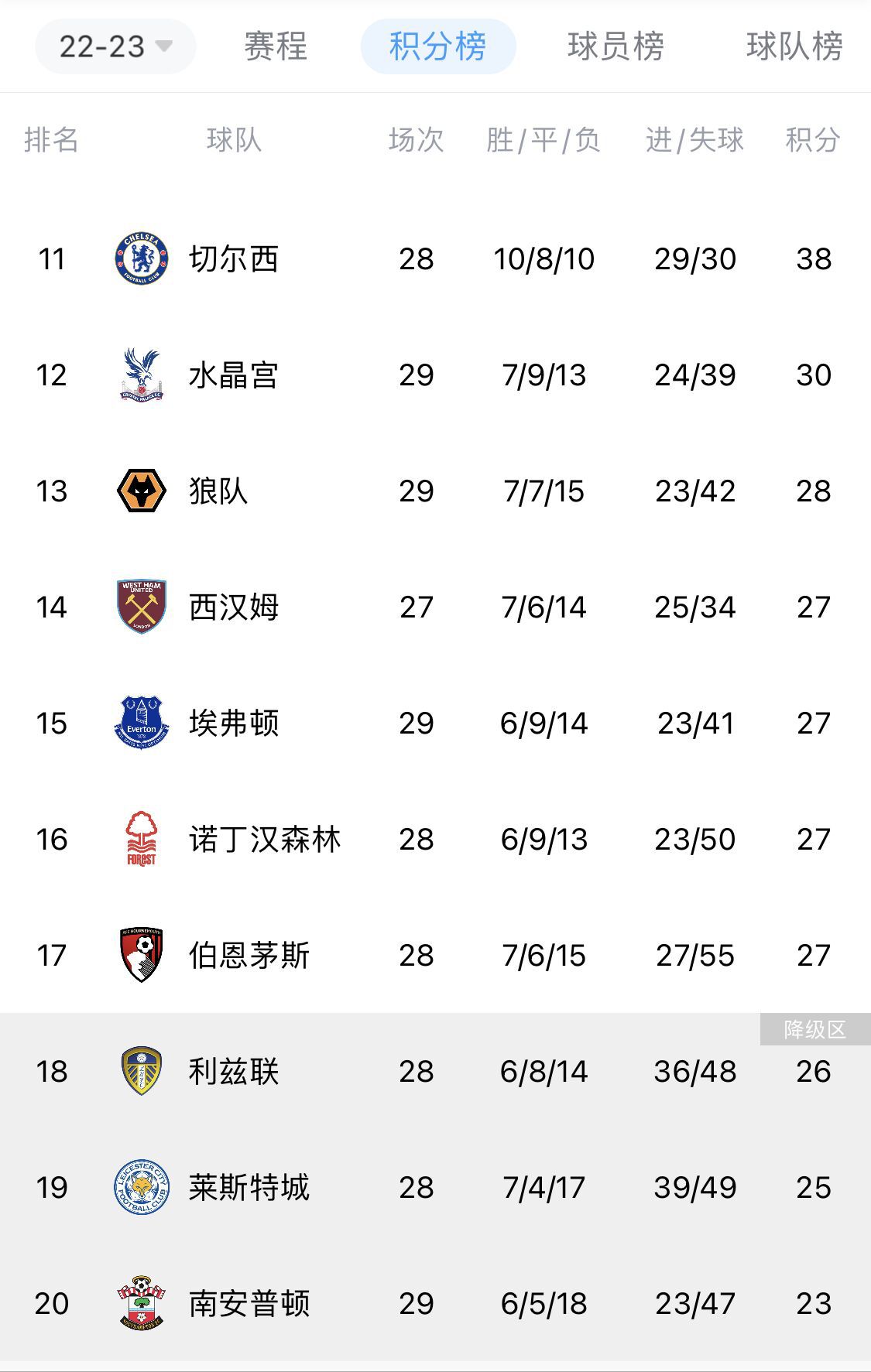
Task: Select the 积分榜 tab
Action: tap(437, 46)
